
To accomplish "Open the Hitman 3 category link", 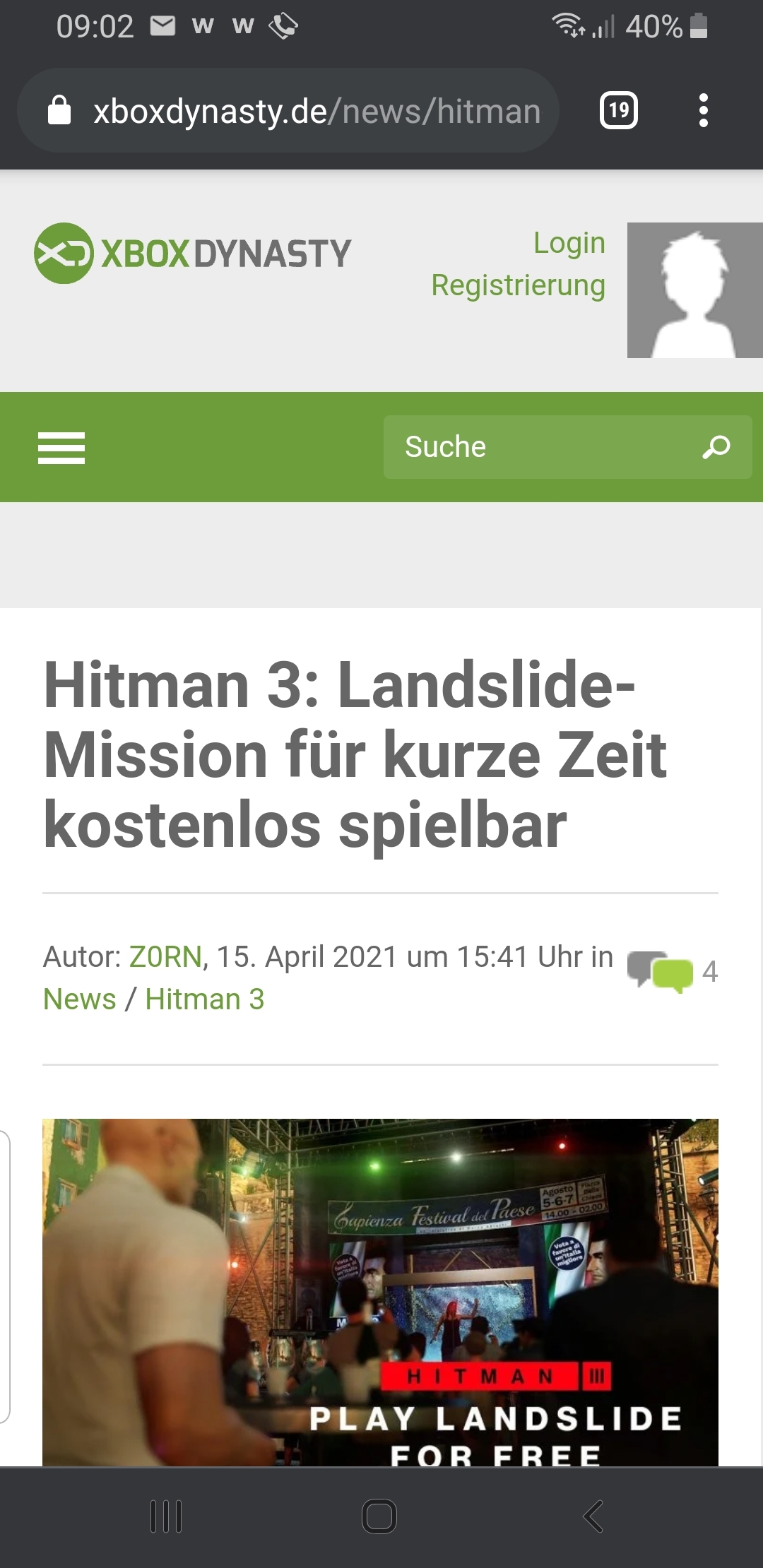I will coord(205,999).
